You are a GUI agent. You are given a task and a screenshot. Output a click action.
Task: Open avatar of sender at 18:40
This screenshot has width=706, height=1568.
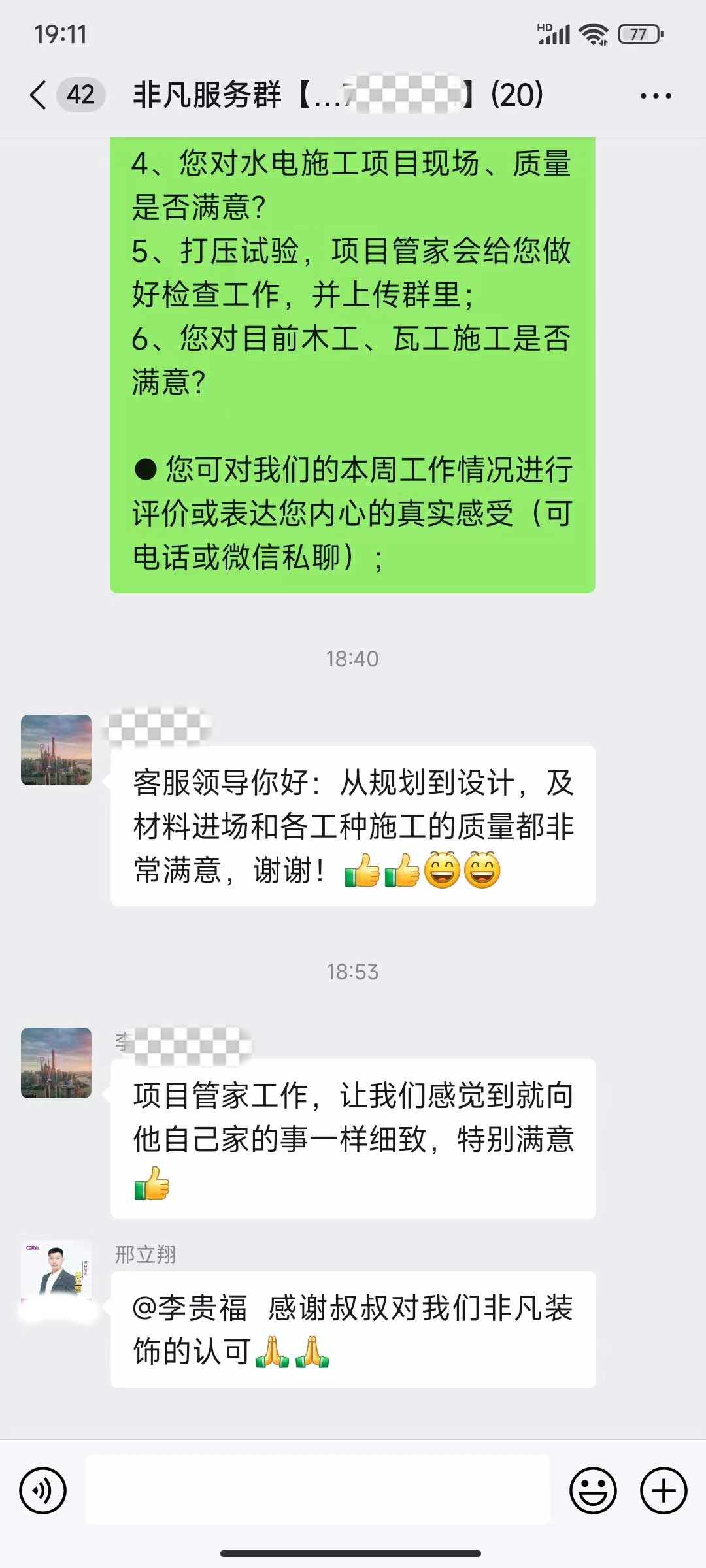[56, 750]
